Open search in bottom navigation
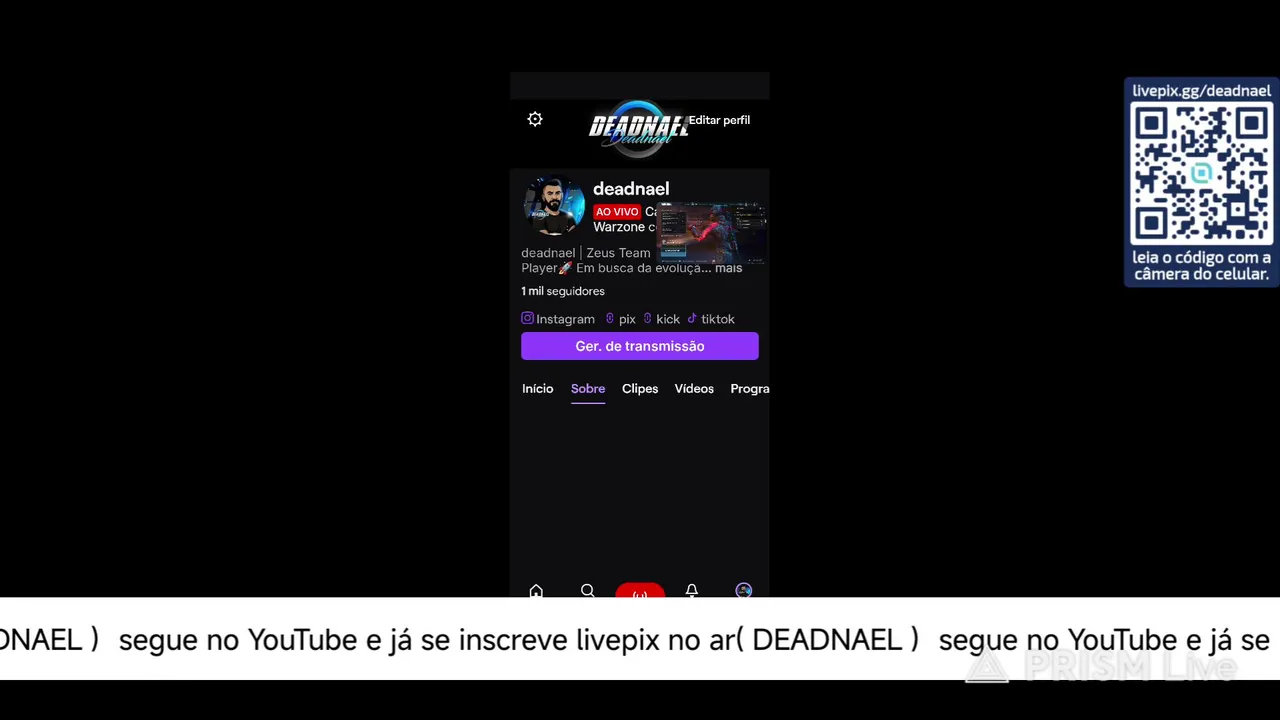Image resolution: width=1280 pixels, height=720 pixels. coord(588,591)
